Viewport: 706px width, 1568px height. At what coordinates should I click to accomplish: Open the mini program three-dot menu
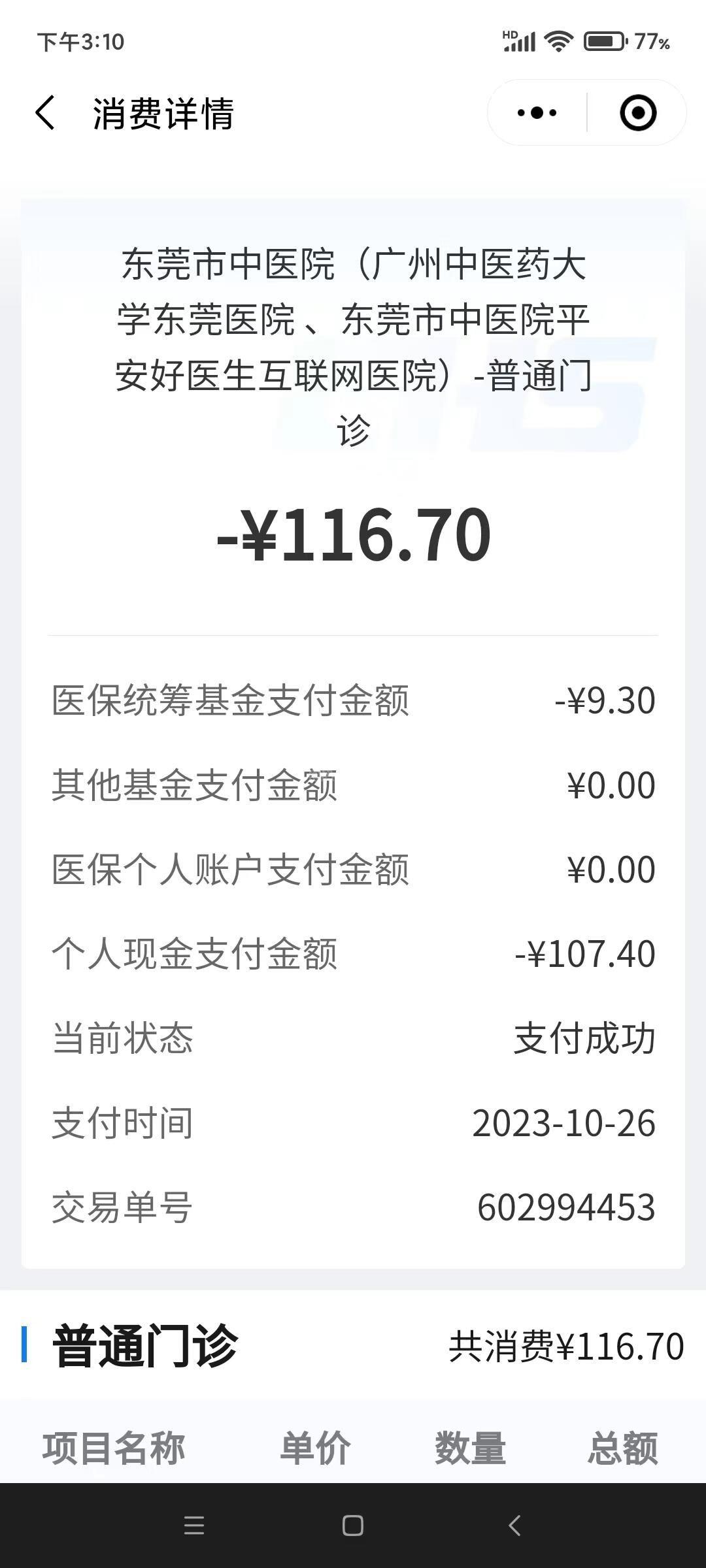tap(537, 113)
